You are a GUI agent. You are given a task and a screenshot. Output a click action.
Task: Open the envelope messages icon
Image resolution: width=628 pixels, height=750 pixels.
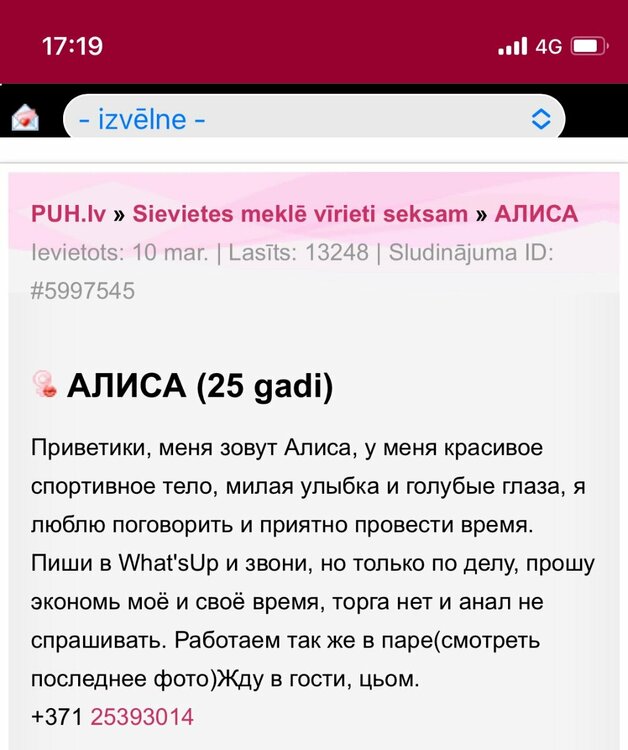point(24,119)
